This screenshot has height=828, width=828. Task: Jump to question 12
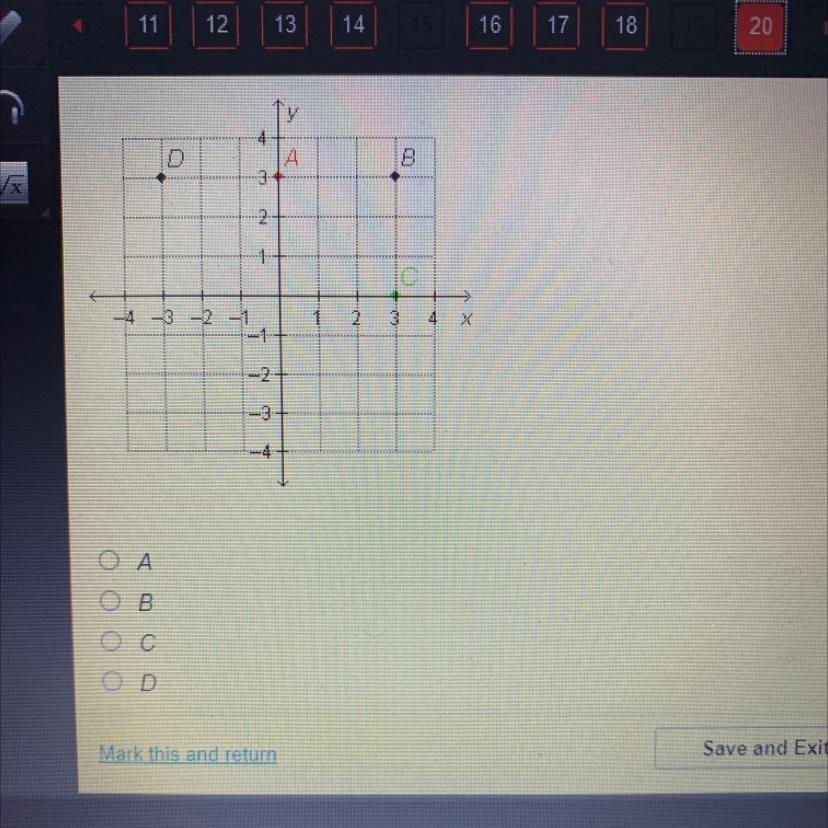216,25
